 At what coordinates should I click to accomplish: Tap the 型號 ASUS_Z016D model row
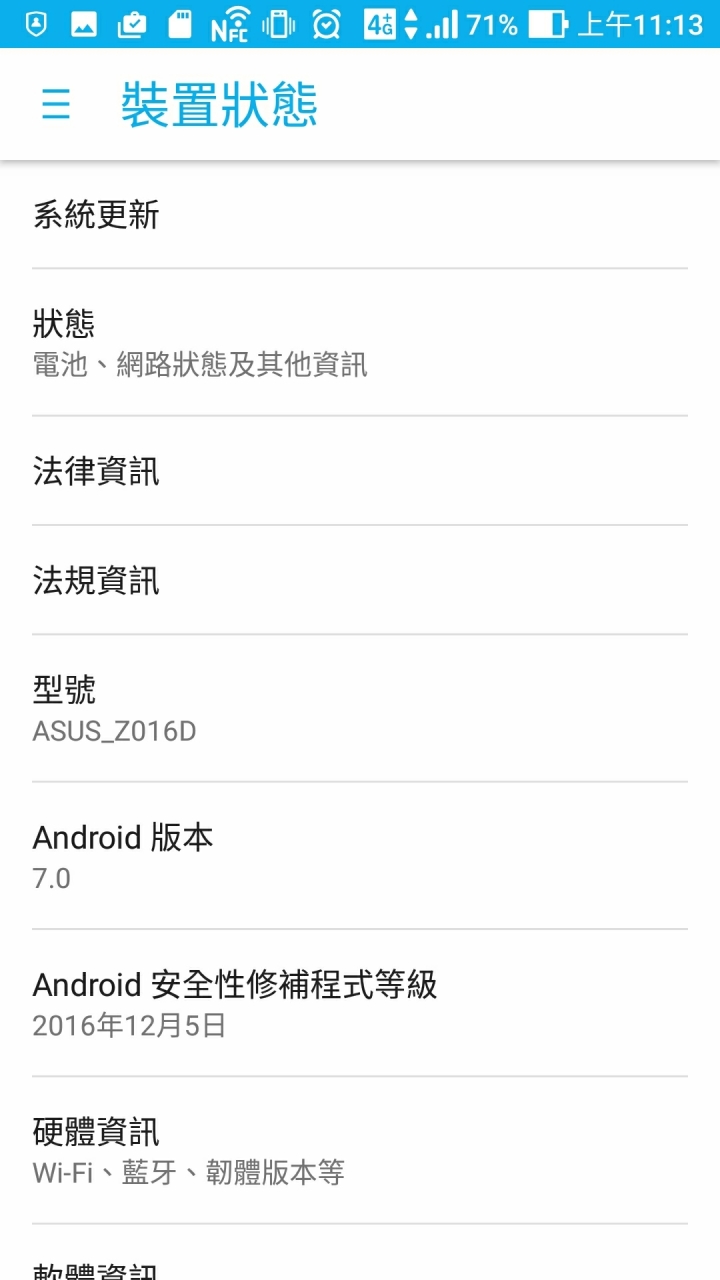(360, 708)
